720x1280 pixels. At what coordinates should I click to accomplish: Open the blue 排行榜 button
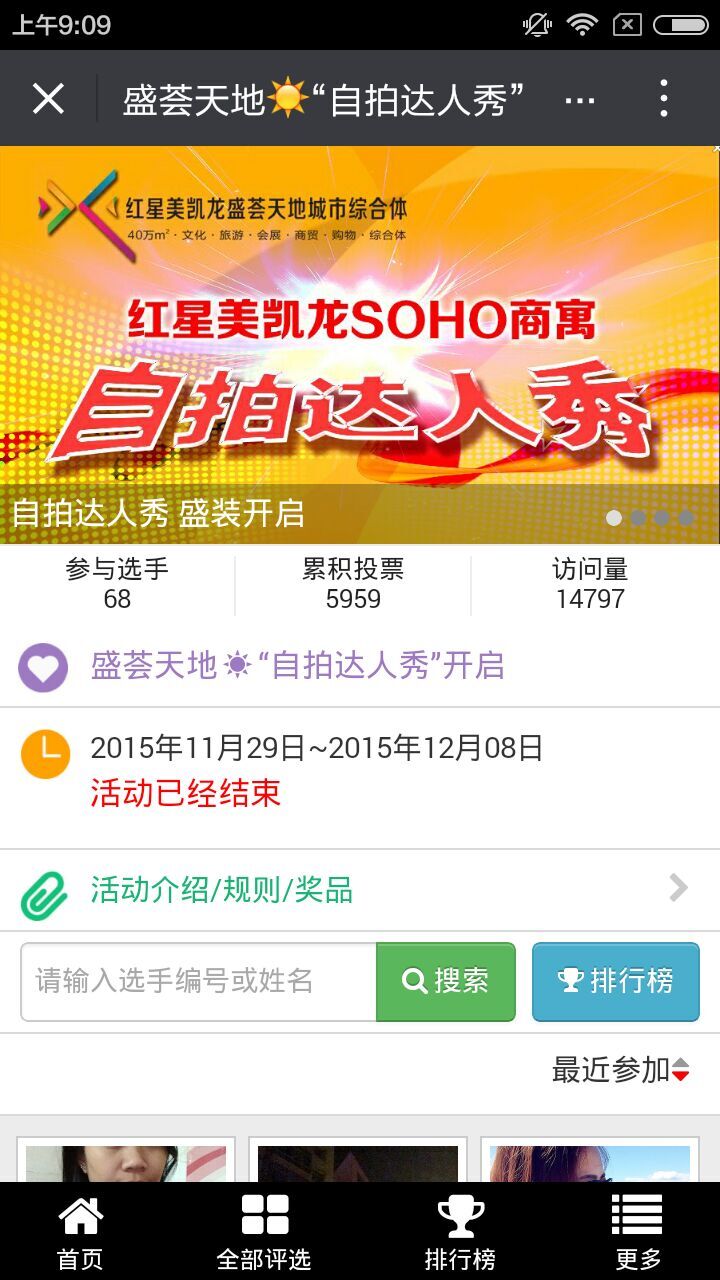click(x=615, y=981)
